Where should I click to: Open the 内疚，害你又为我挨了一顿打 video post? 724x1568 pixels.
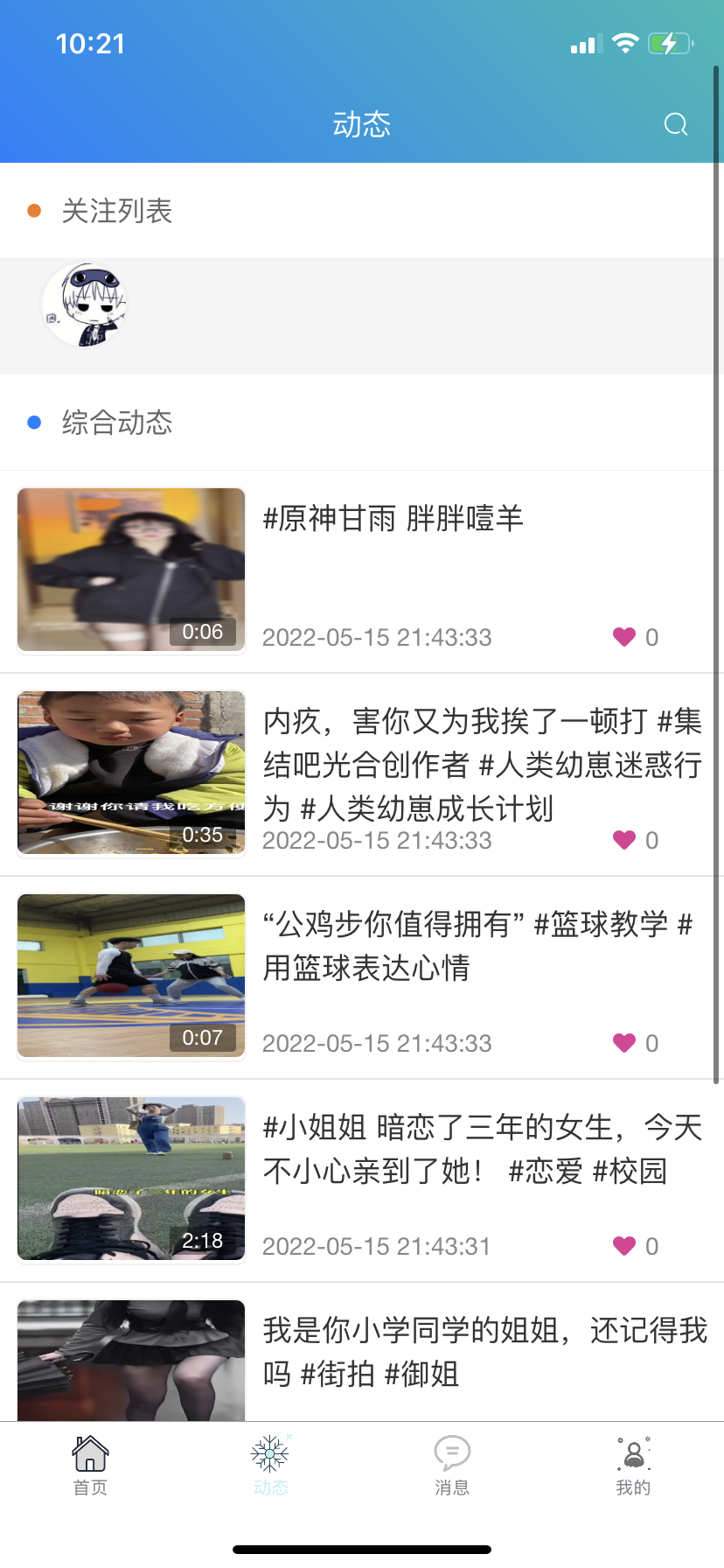[x=131, y=773]
